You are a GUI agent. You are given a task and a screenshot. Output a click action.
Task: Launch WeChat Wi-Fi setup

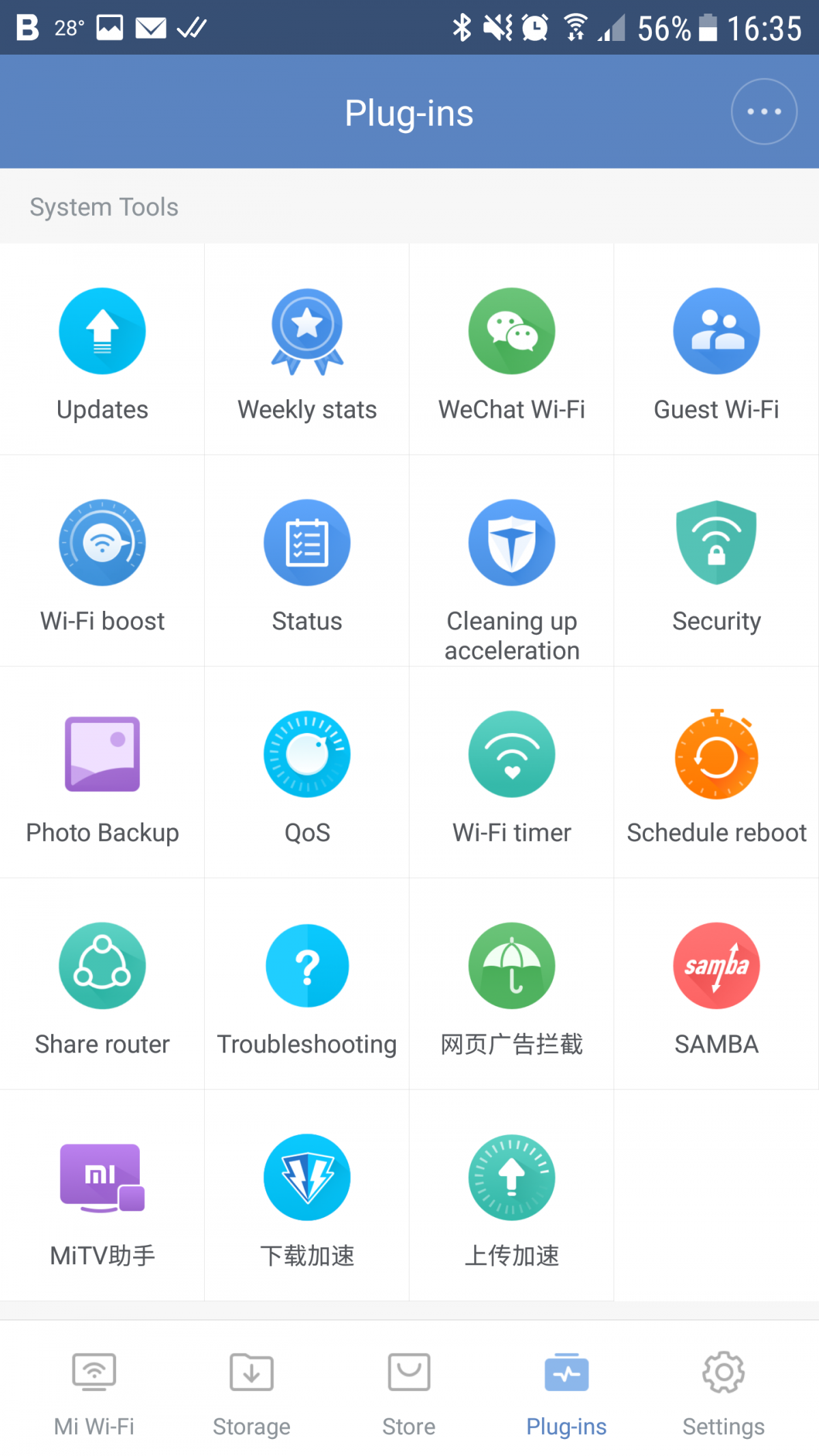(x=511, y=355)
